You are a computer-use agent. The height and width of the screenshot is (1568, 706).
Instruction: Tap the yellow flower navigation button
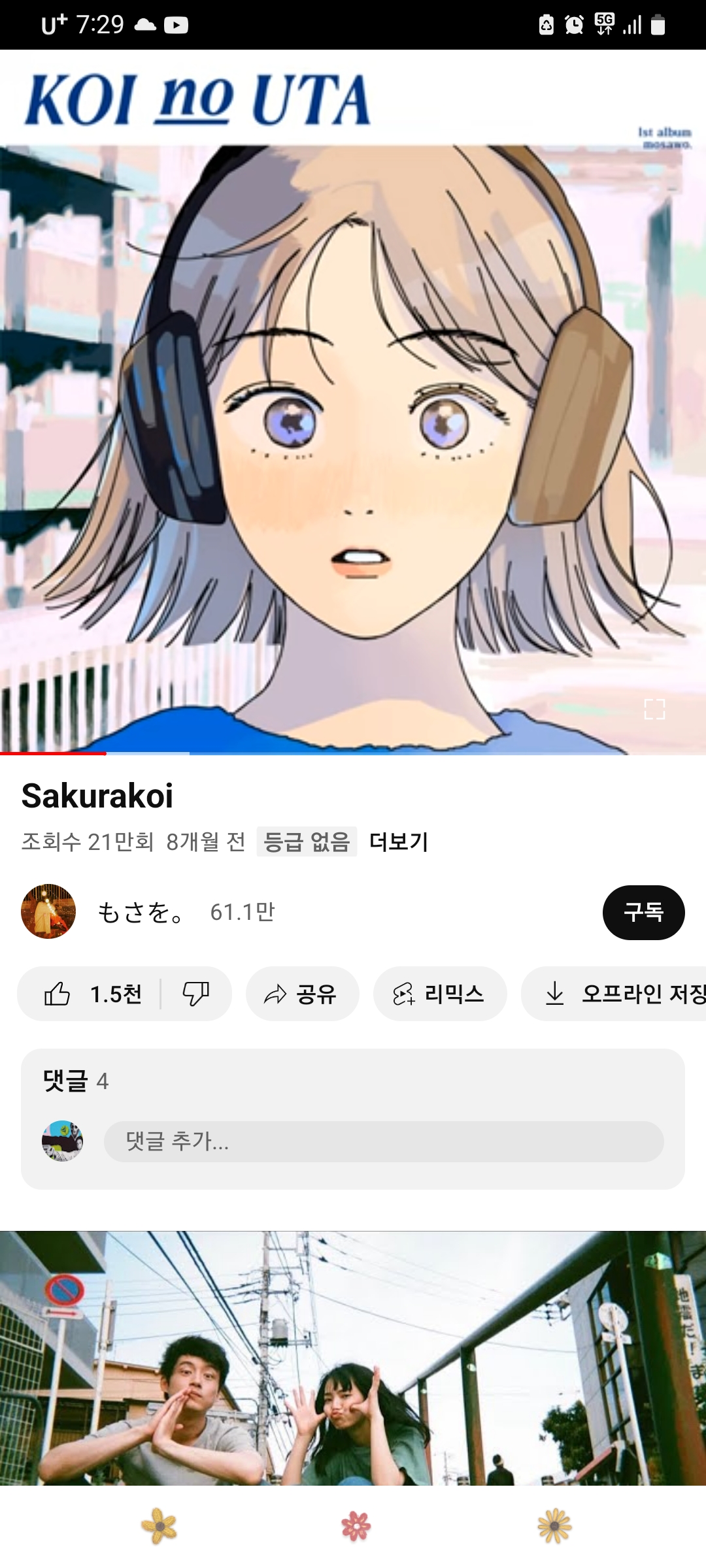(x=160, y=1526)
